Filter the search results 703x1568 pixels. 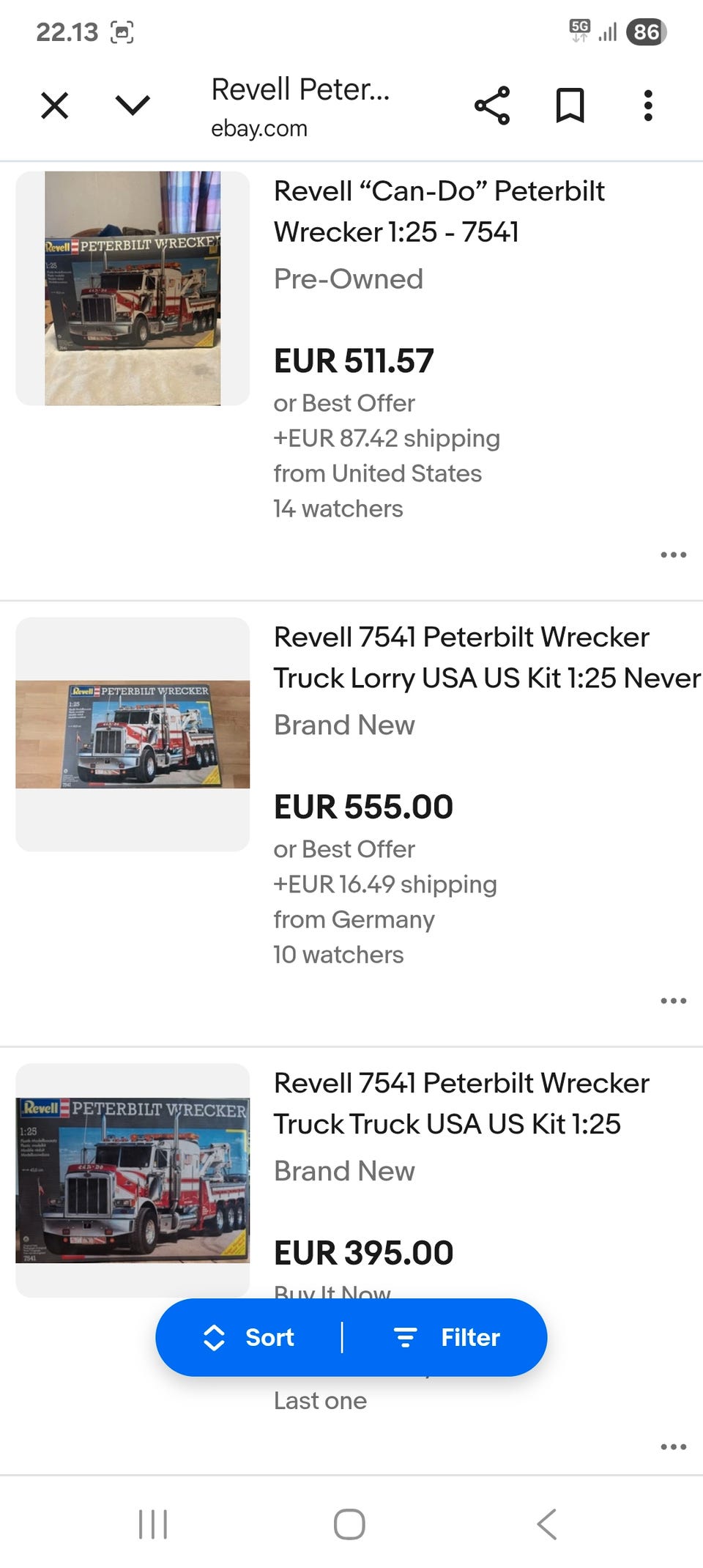[x=447, y=1337]
